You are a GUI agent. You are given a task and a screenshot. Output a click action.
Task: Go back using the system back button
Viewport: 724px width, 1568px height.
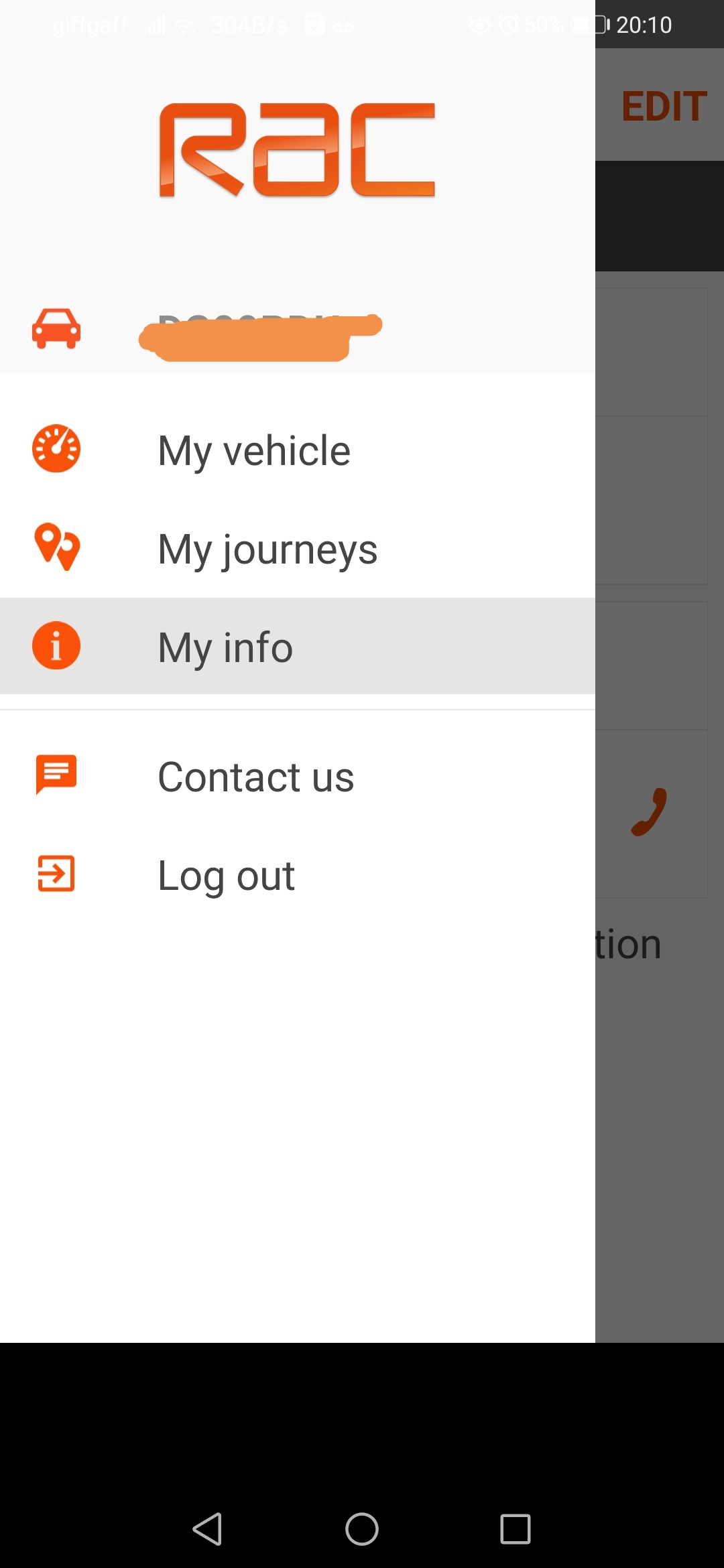coord(207,1529)
